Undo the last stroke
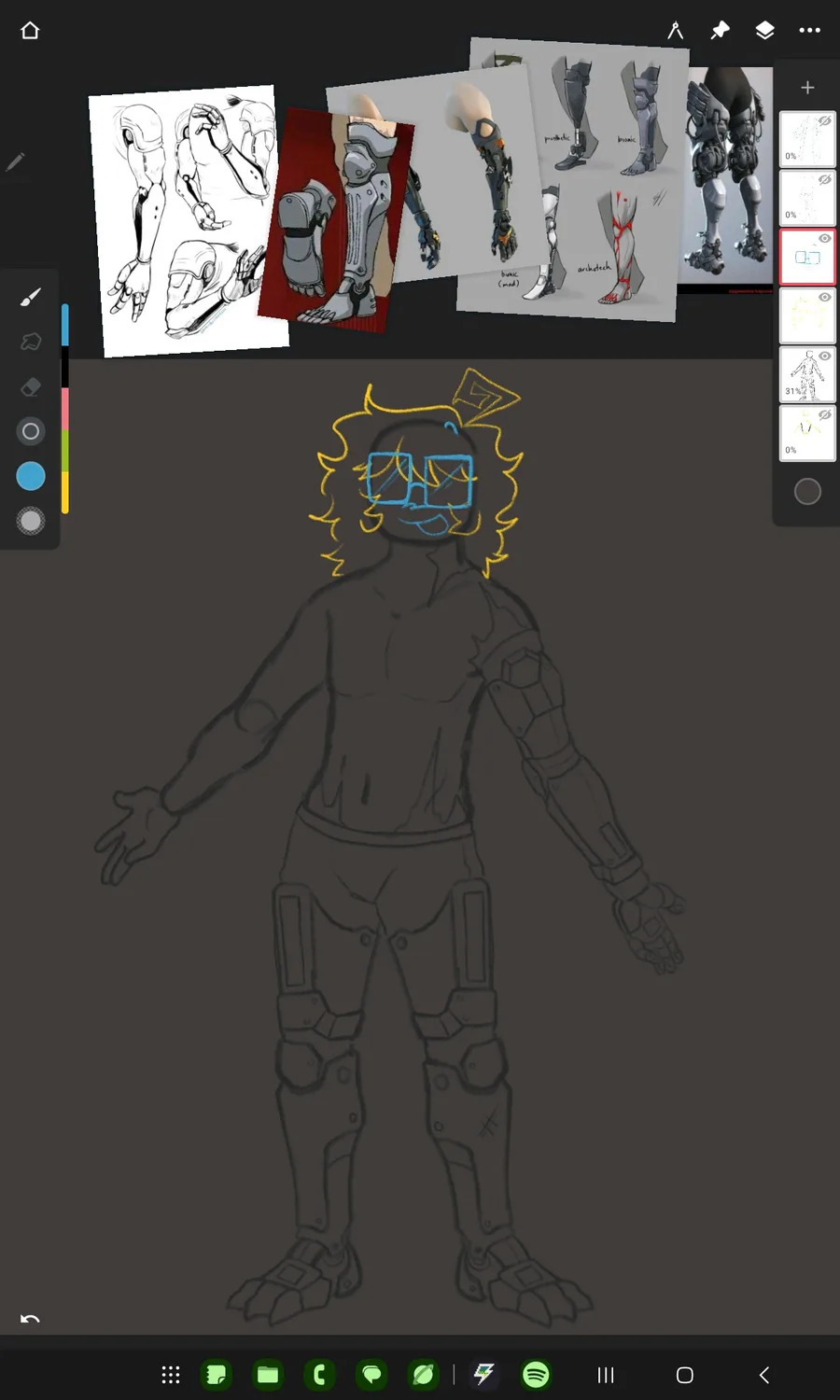This screenshot has height=1400, width=840. tap(30, 1319)
